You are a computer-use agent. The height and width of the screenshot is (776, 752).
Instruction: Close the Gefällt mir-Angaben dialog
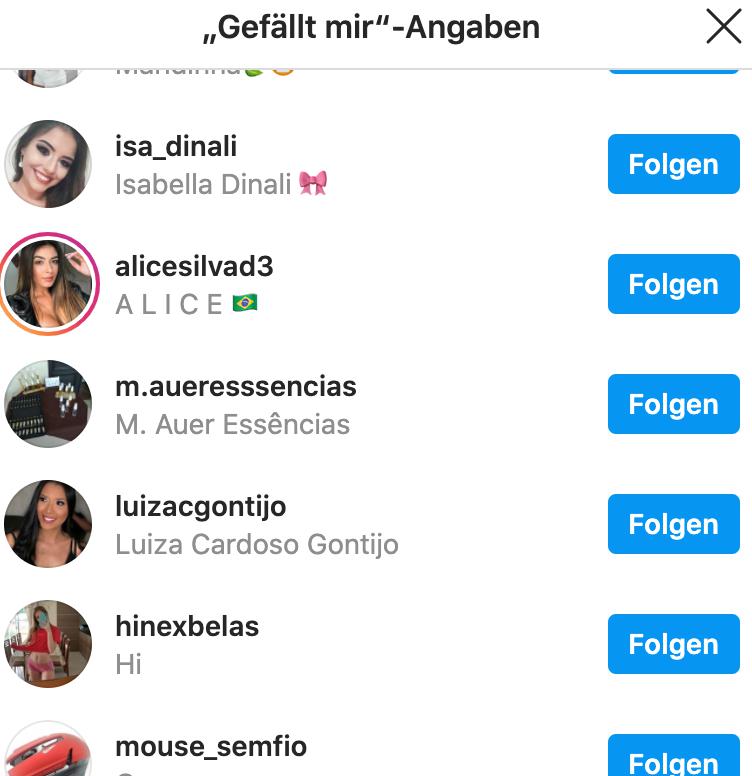coord(723,27)
